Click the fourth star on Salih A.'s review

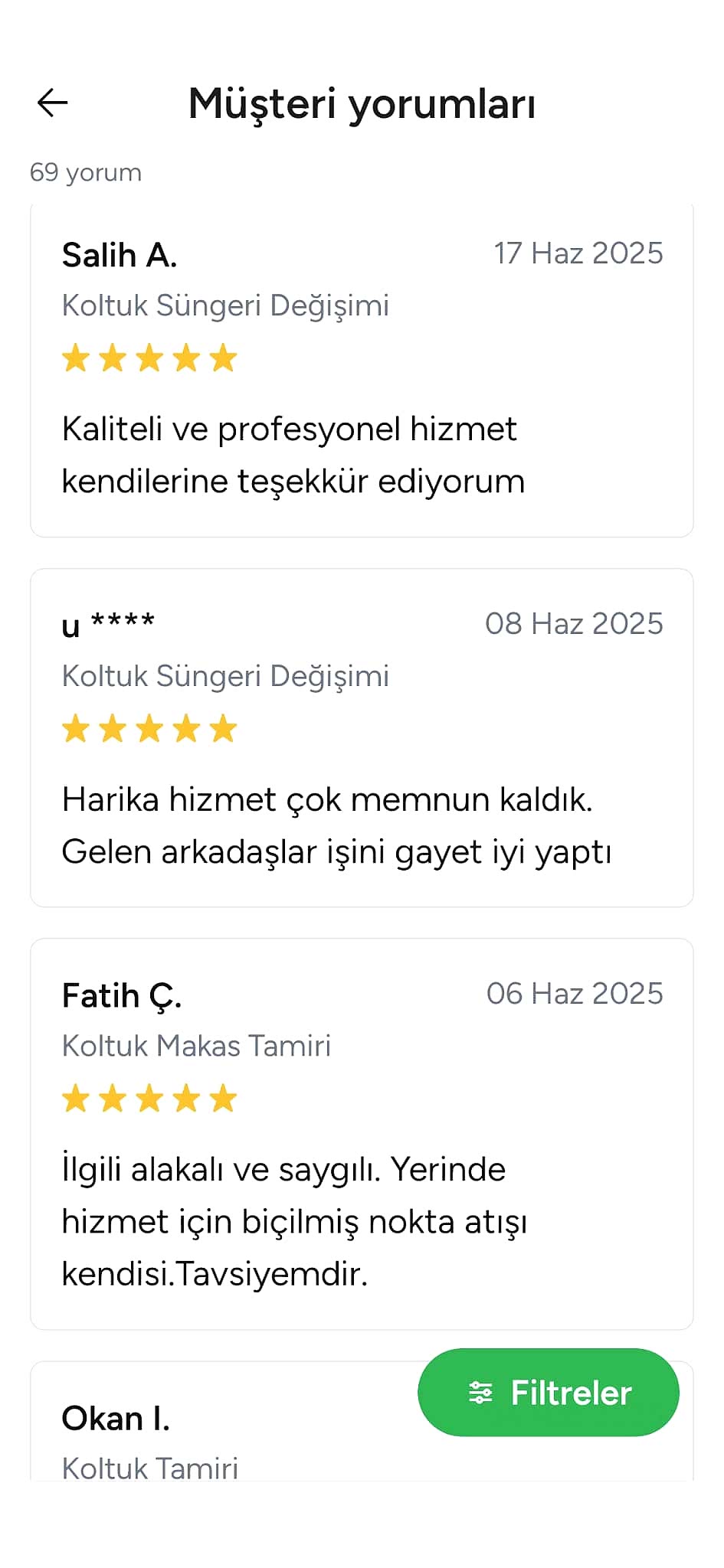tap(186, 358)
